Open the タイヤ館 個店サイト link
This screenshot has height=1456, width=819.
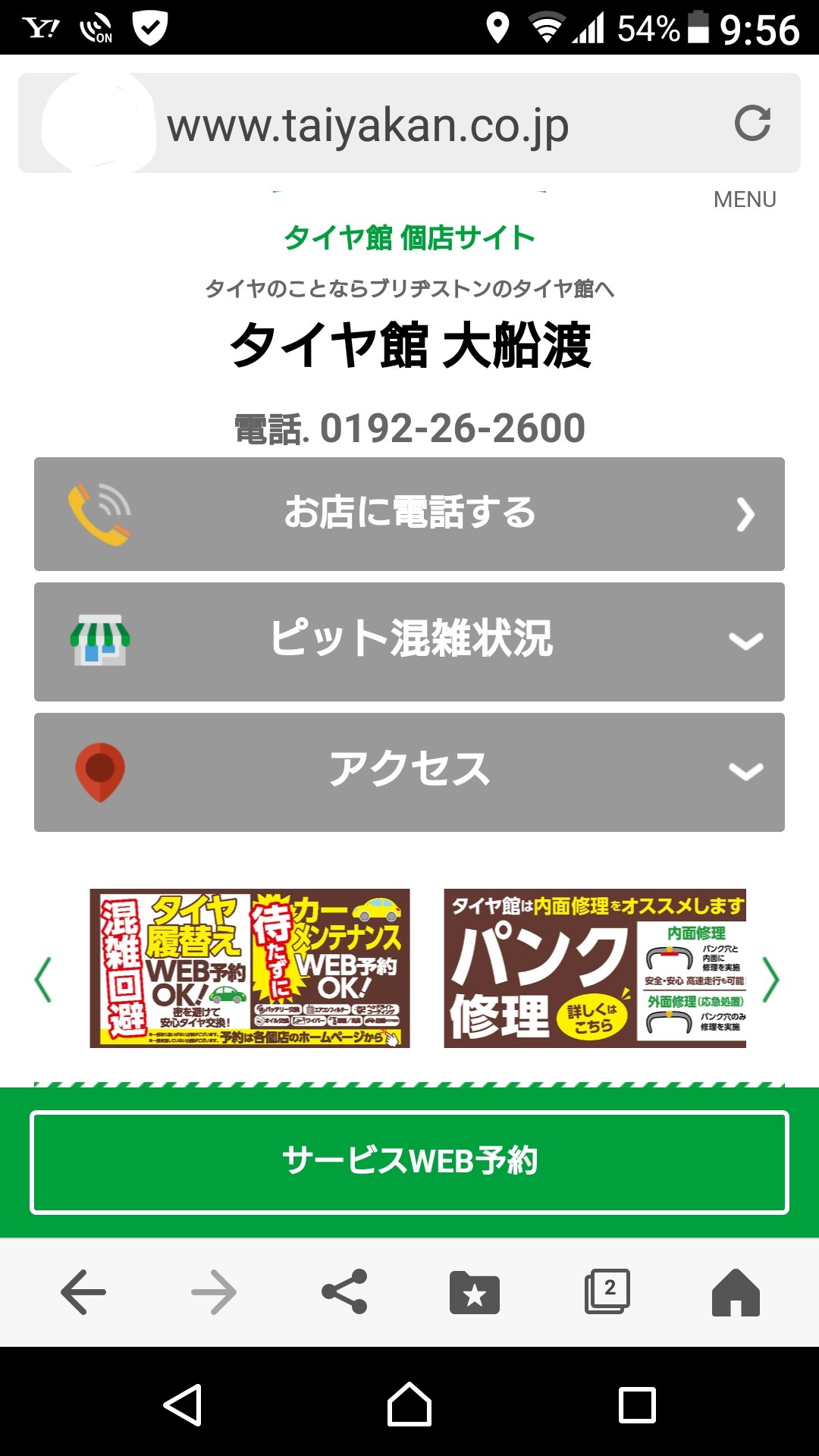[409, 237]
